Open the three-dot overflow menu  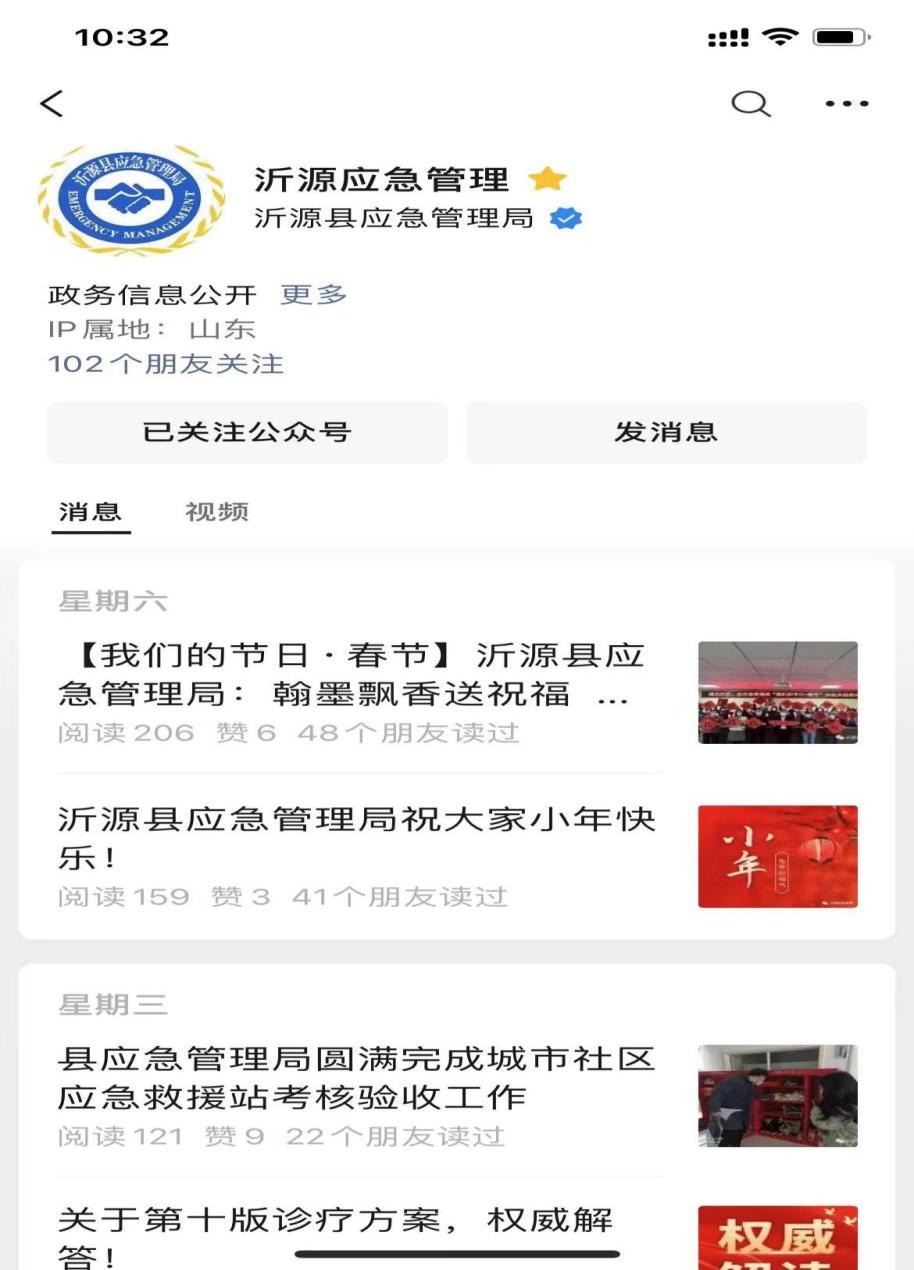[x=846, y=103]
